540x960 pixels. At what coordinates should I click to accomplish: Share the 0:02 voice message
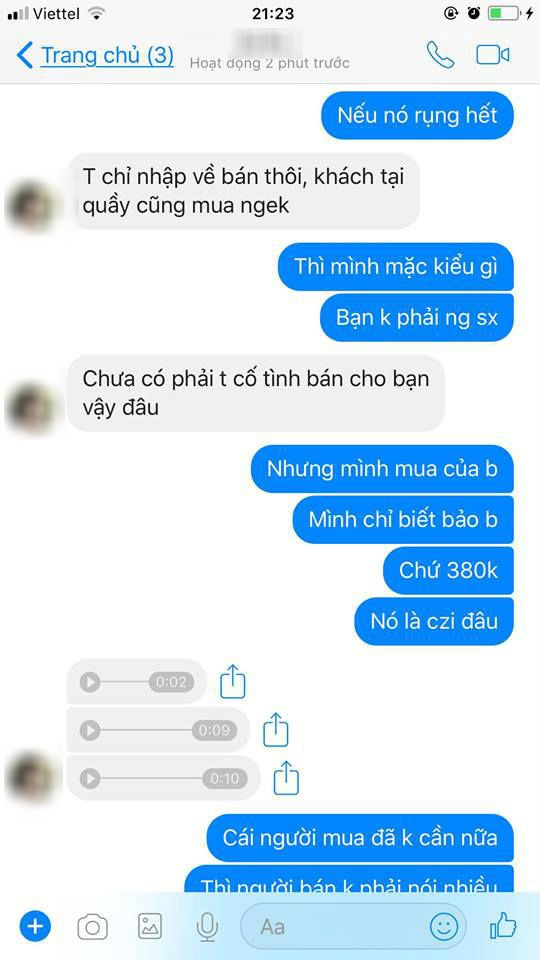coord(233,681)
